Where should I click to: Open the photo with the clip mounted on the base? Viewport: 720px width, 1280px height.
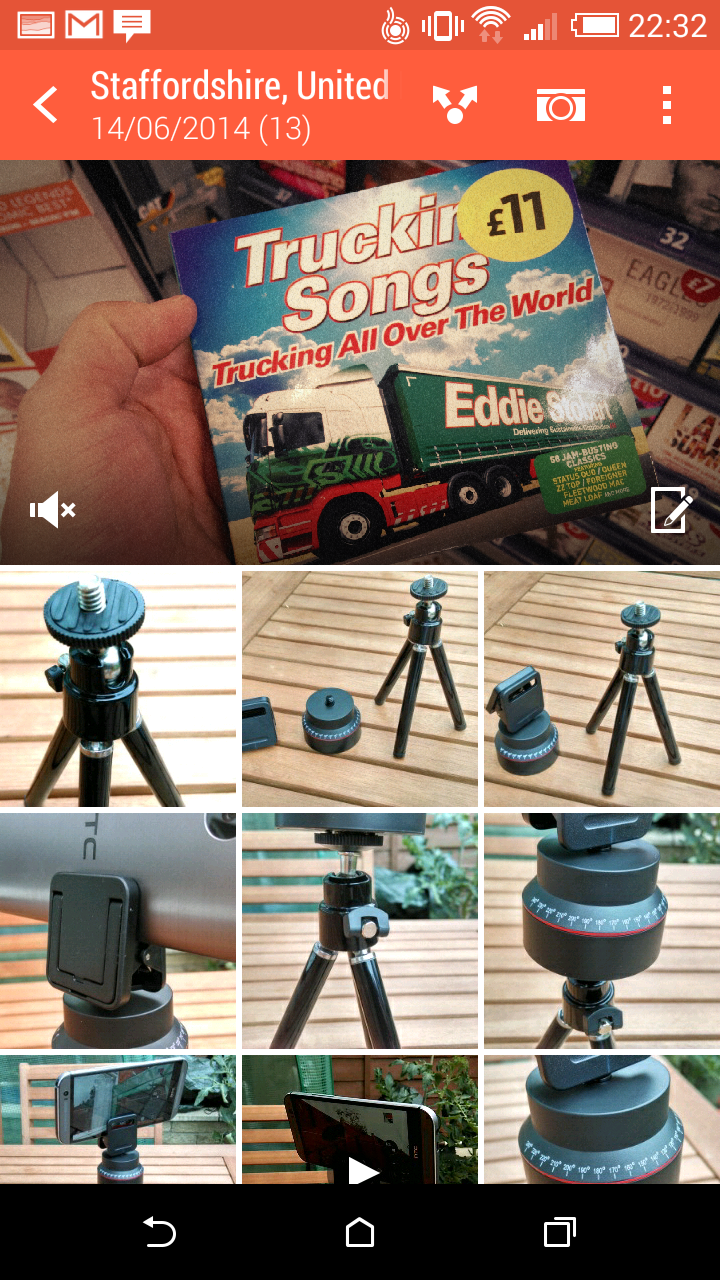pyautogui.click(x=602, y=689)
